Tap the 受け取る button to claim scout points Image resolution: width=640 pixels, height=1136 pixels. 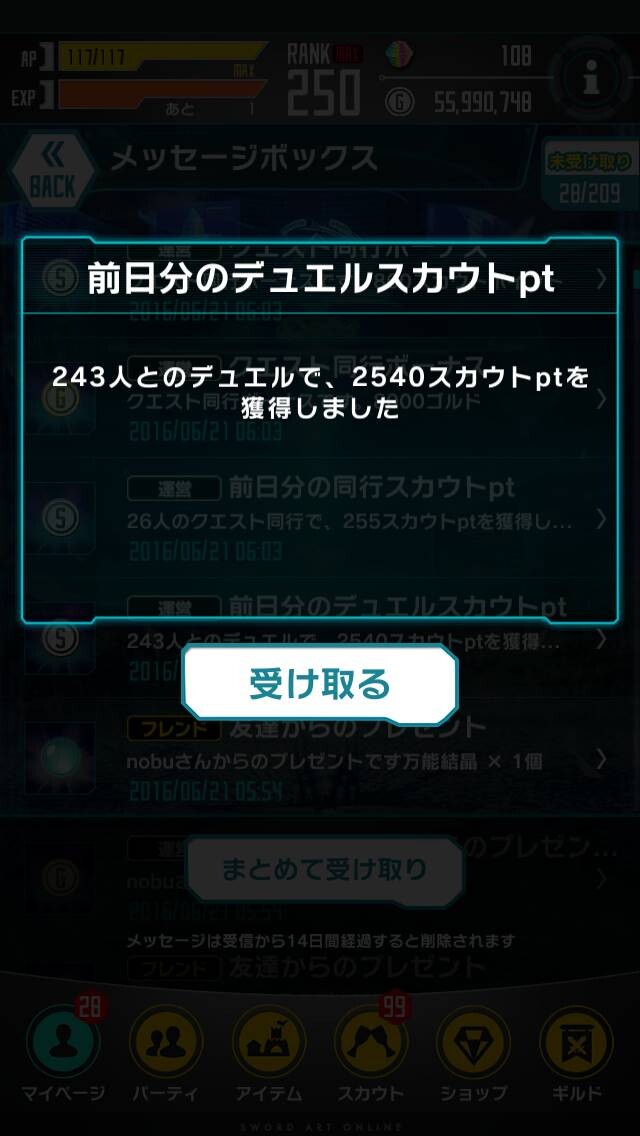pos(320,685)
